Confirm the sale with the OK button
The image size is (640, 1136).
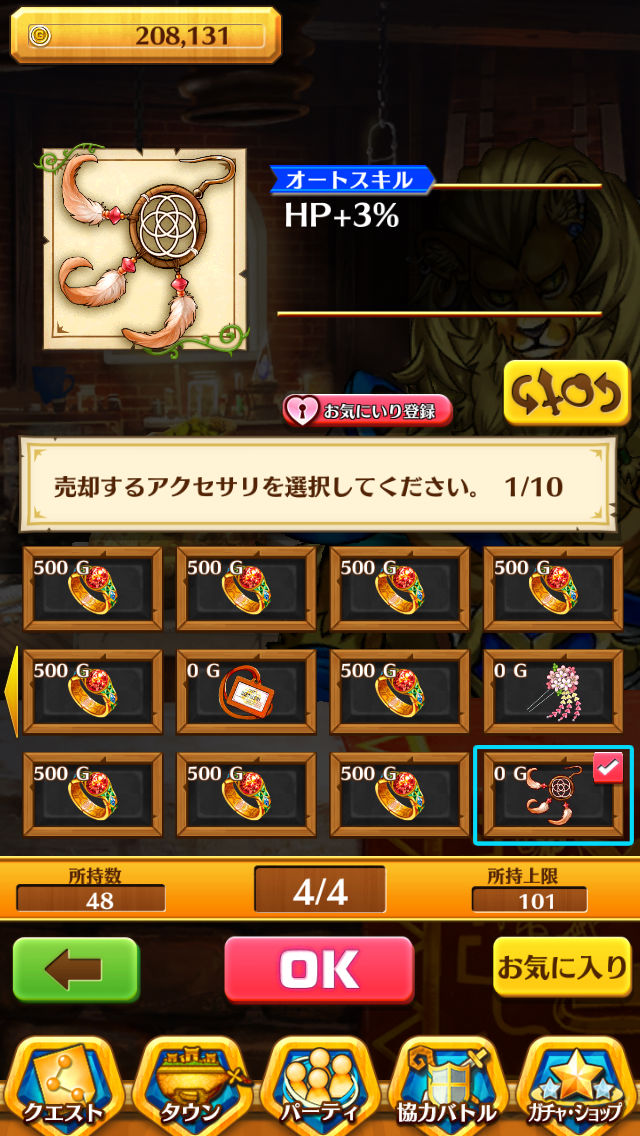(319, 969)
